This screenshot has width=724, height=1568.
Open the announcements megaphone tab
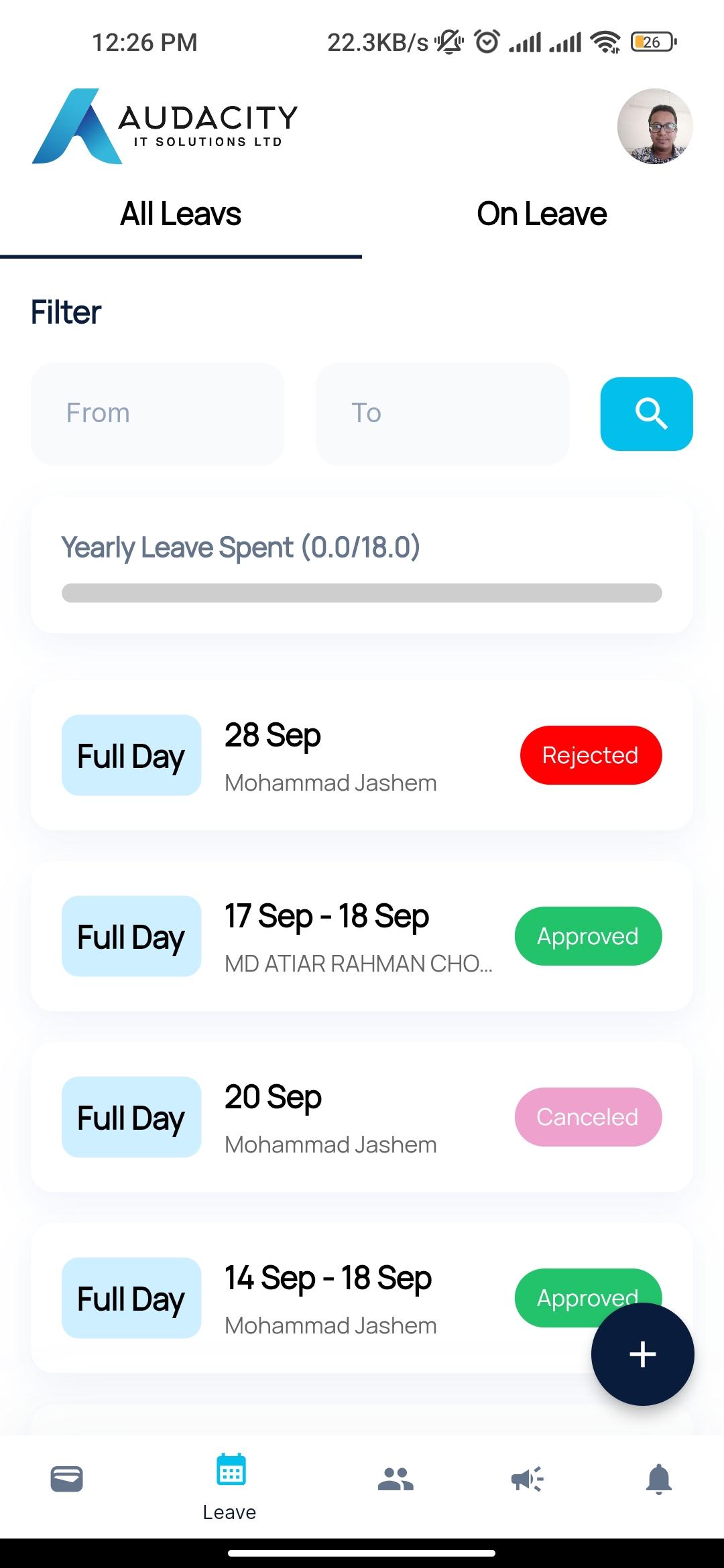pos(527,1479)
